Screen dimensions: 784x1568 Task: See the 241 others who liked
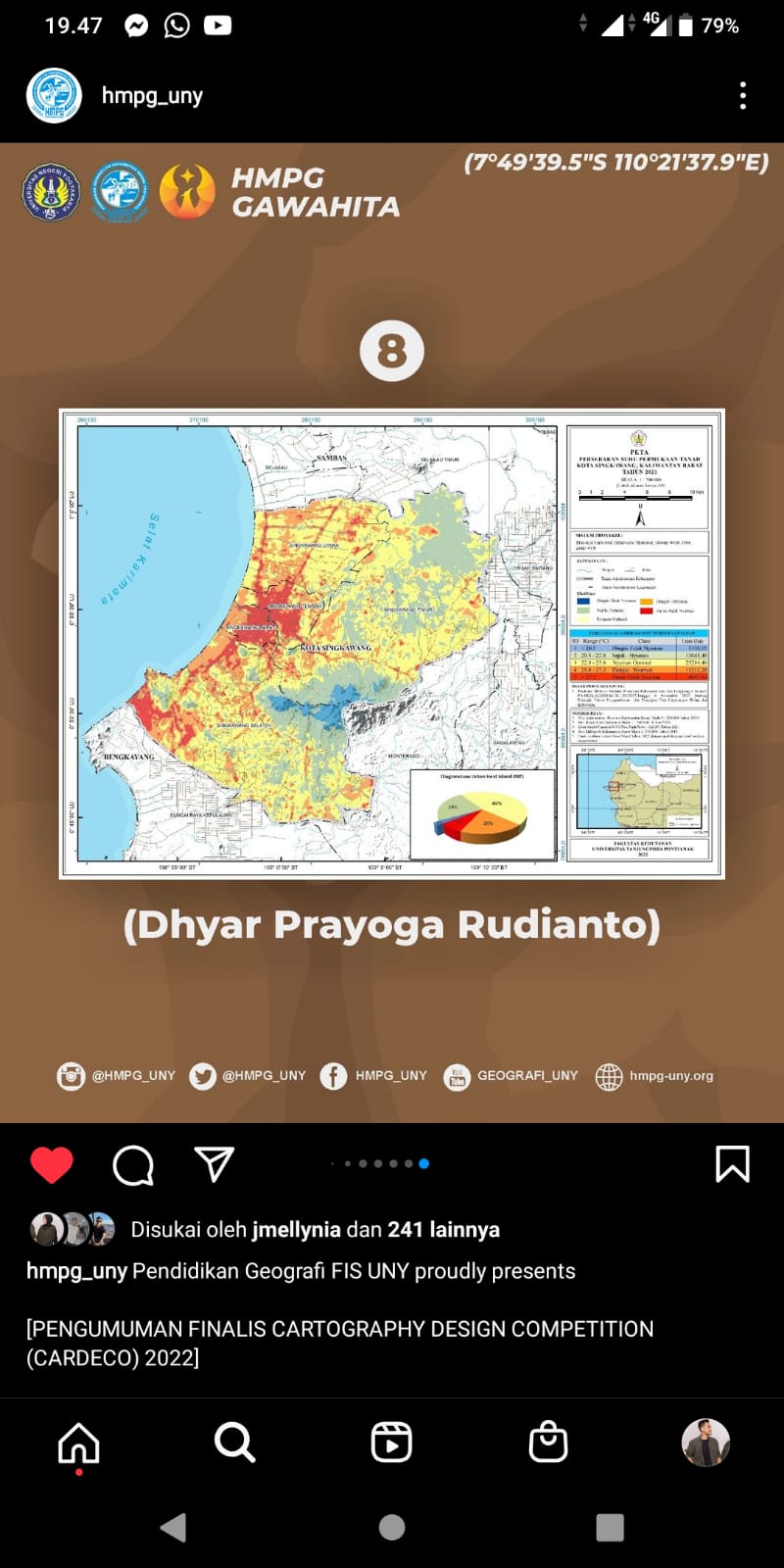coord(443,1229)
